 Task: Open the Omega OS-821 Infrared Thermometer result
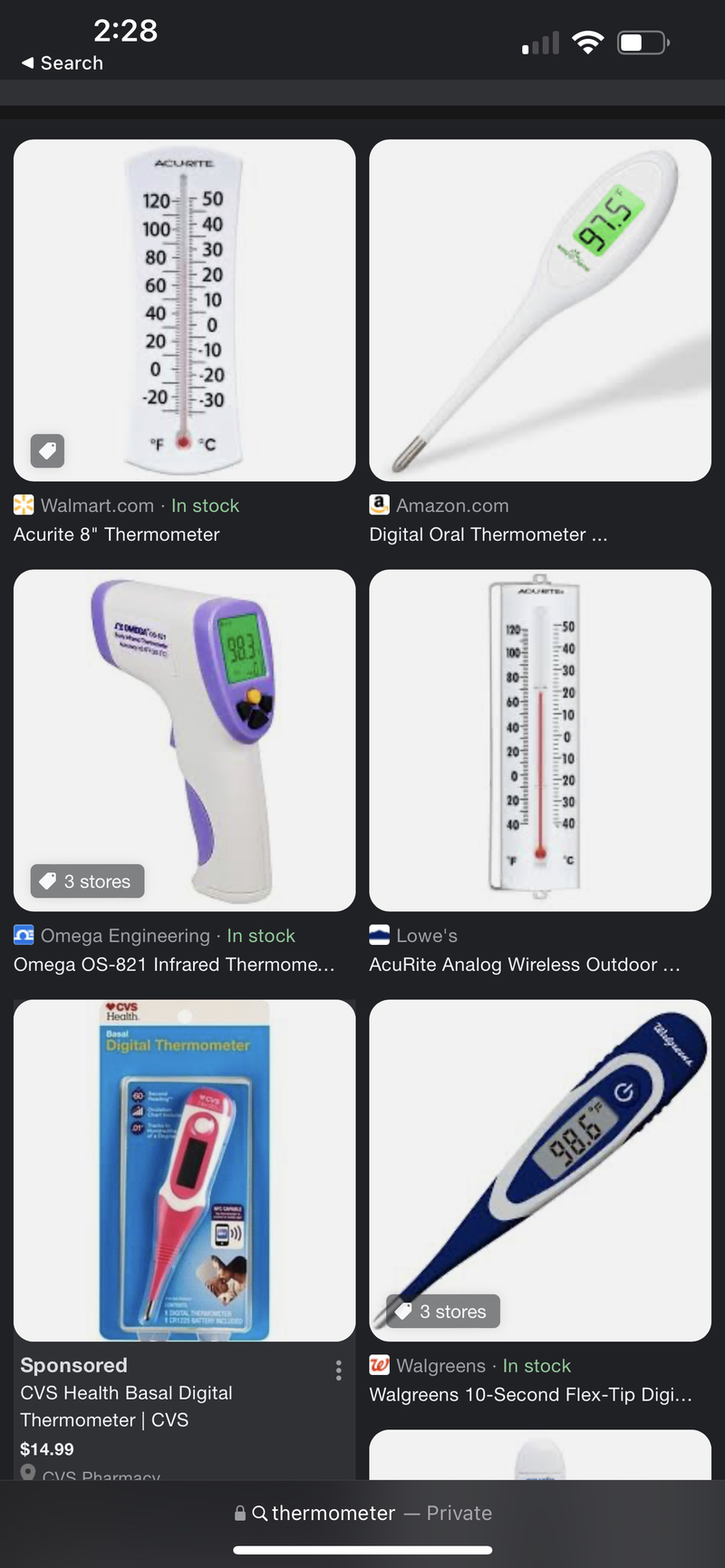click(184, 740)
